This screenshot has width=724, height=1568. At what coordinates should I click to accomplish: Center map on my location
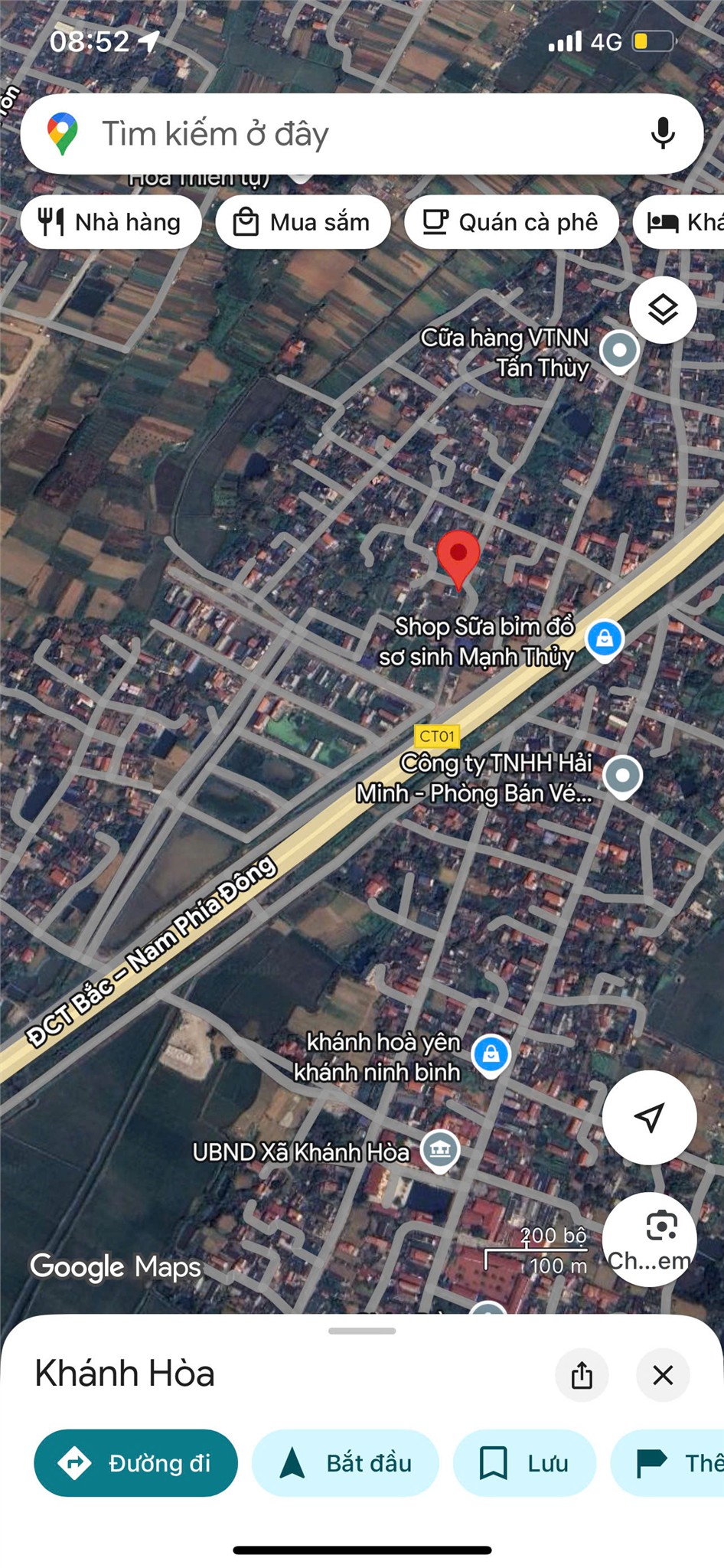click(x=649, y=1117)
